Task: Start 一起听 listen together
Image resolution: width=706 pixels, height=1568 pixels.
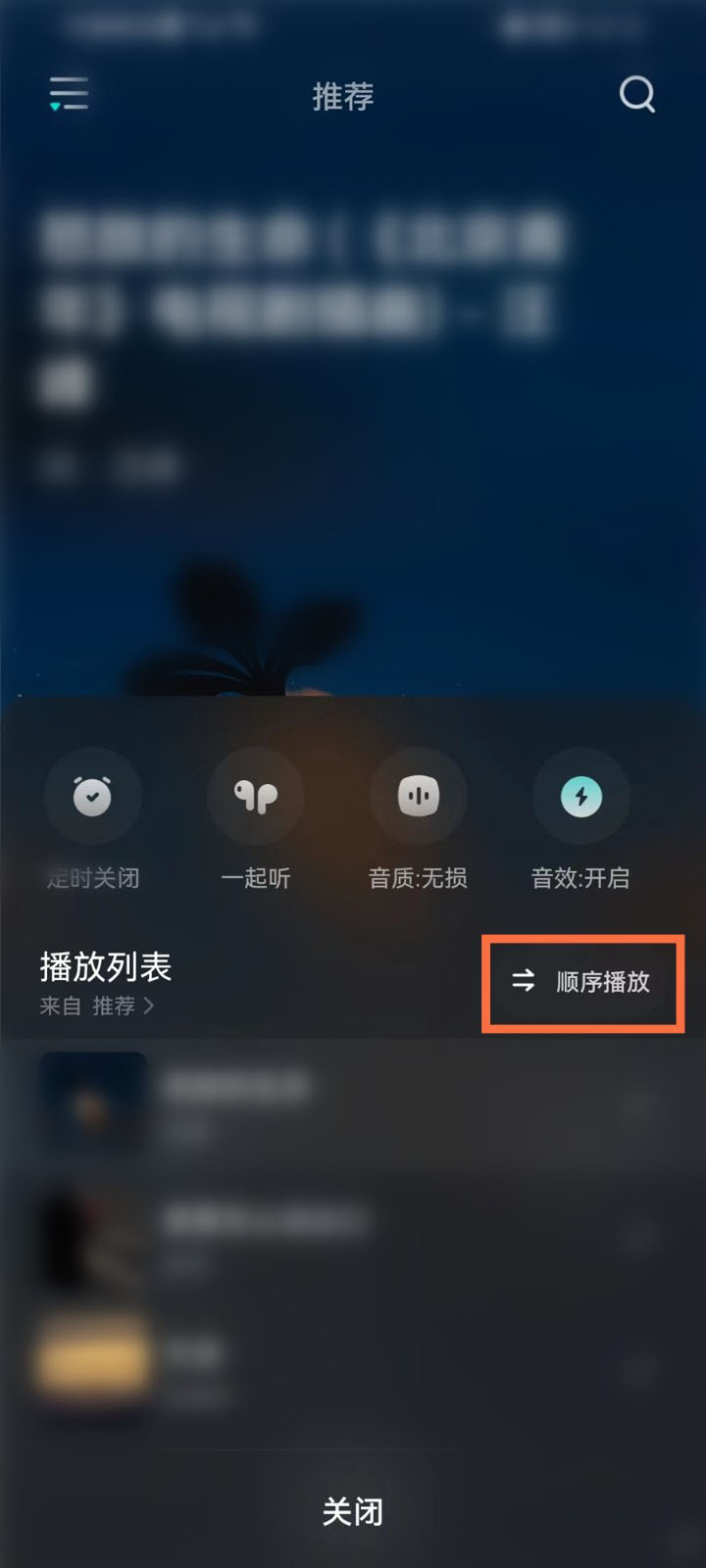Action: [256, 797]
